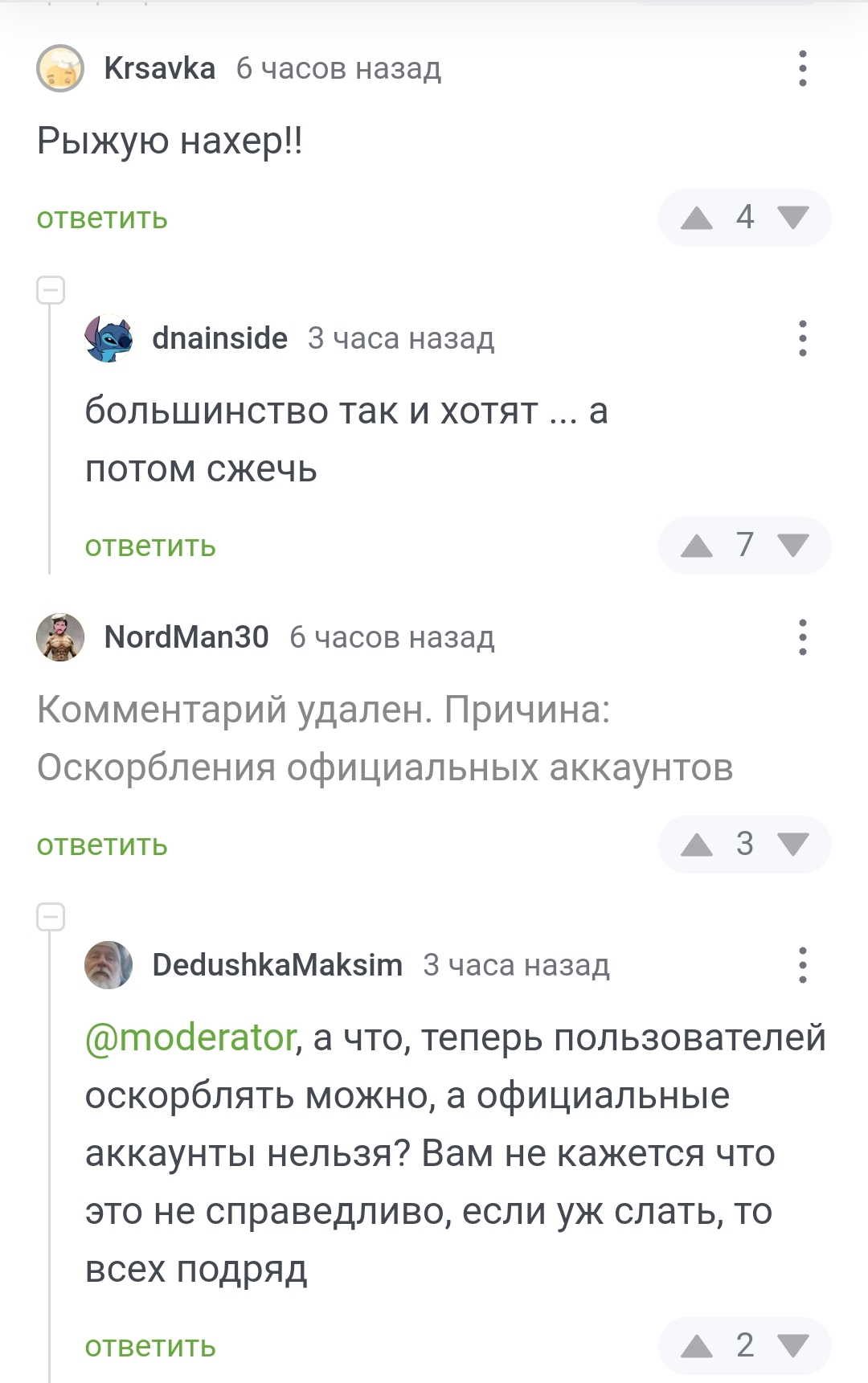
Task: Downvote Krsavka's comment
Action: pos(793,218)
